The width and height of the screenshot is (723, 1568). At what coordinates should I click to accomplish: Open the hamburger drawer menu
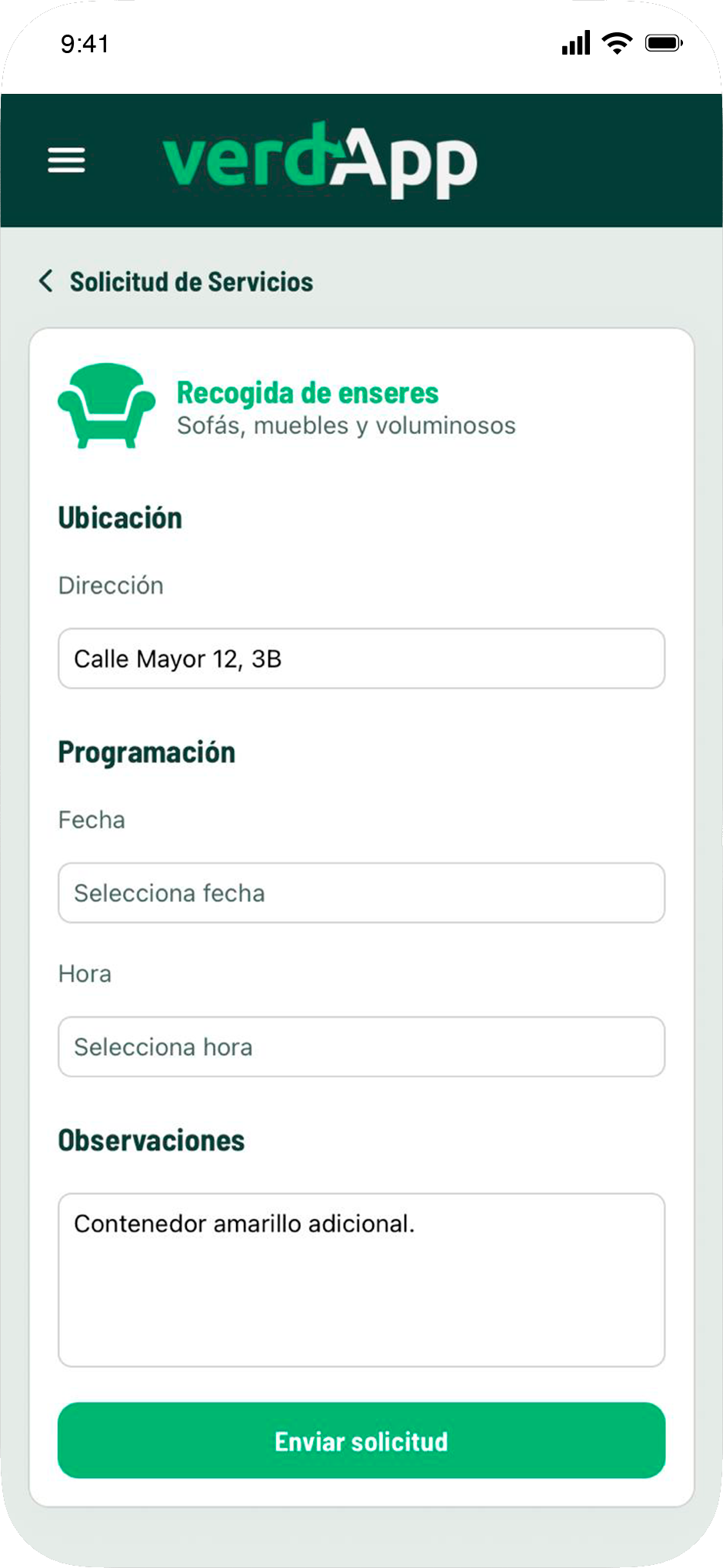tap(67, 160)
